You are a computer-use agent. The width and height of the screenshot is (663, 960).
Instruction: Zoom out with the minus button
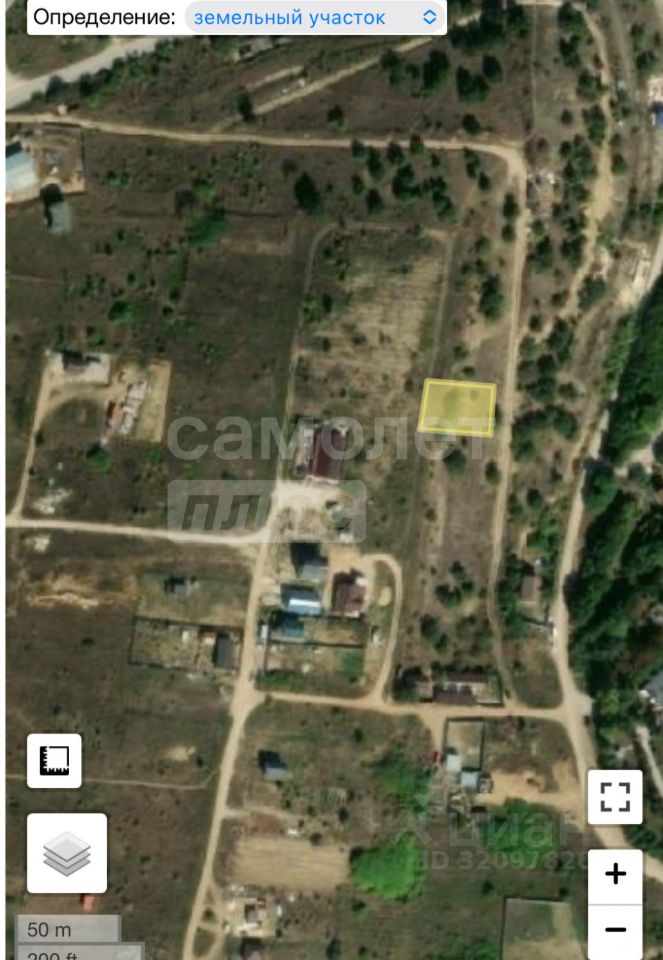(x=615, y=930)
